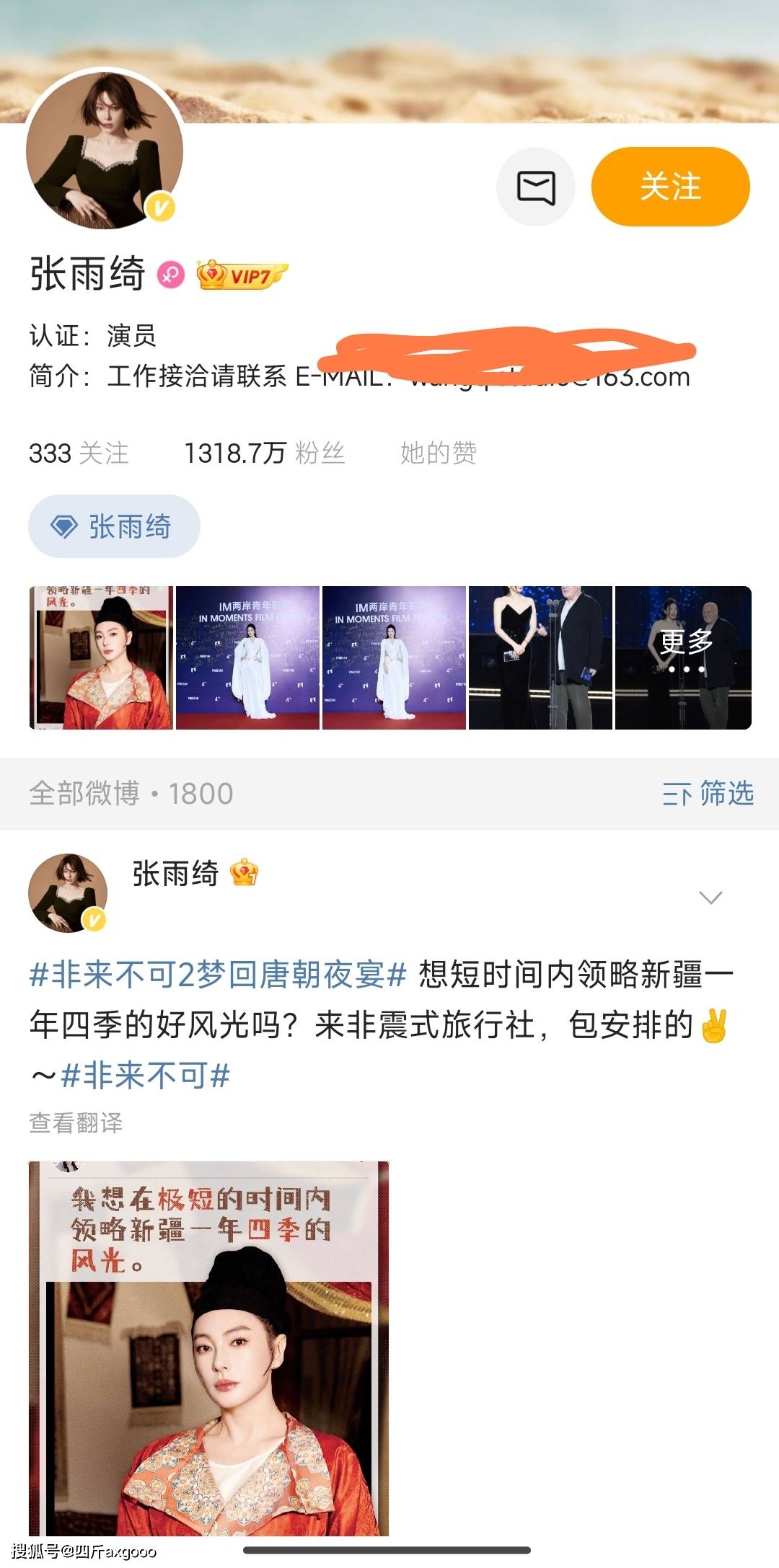Open the 张雨绮 super topic chip
Image resolution: width=779 pixels, height=1568 pixels.
tap(114, 526)
